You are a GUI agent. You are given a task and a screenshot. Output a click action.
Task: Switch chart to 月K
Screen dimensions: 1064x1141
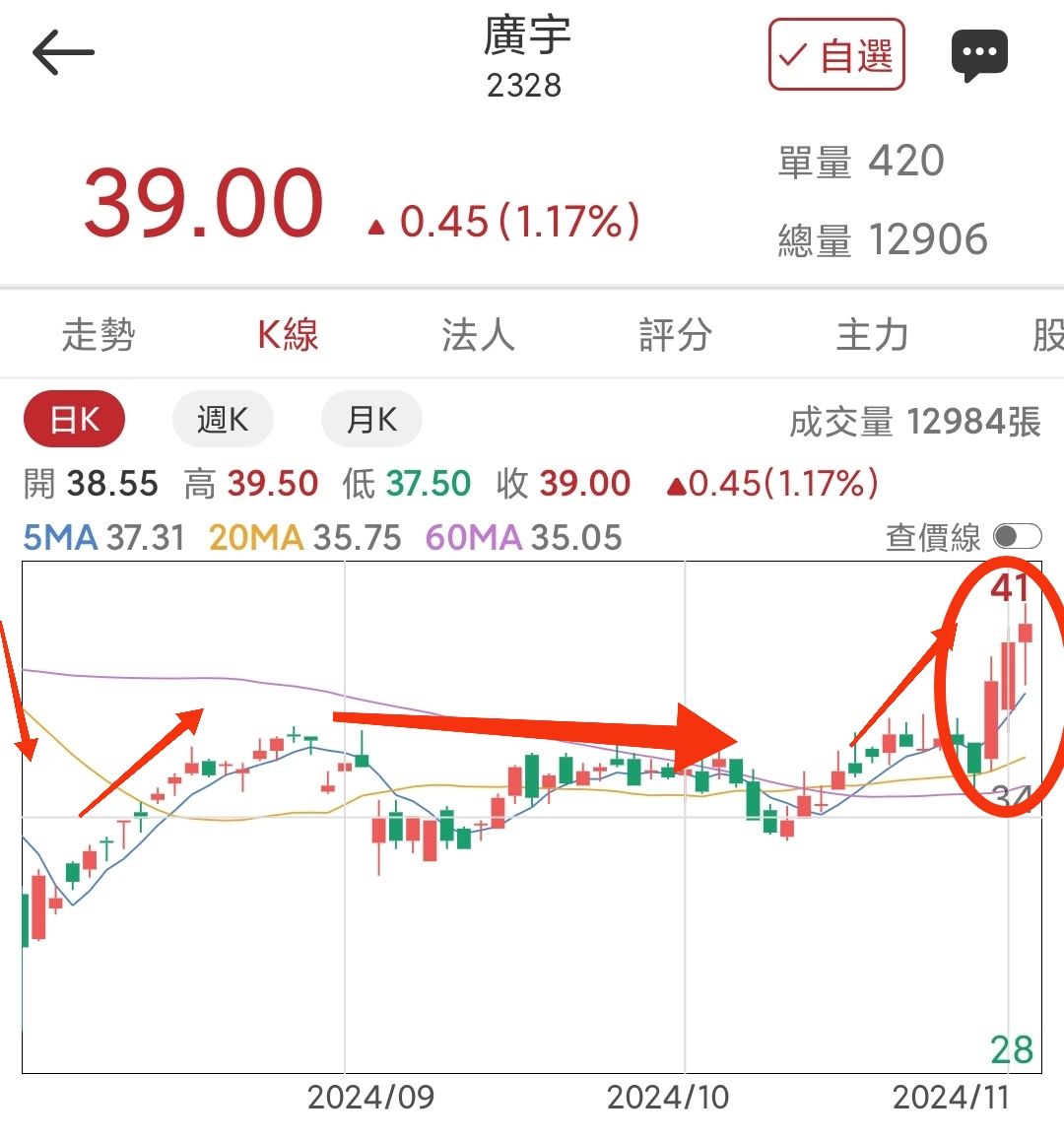pyautogui.click(x=371, y=421)
